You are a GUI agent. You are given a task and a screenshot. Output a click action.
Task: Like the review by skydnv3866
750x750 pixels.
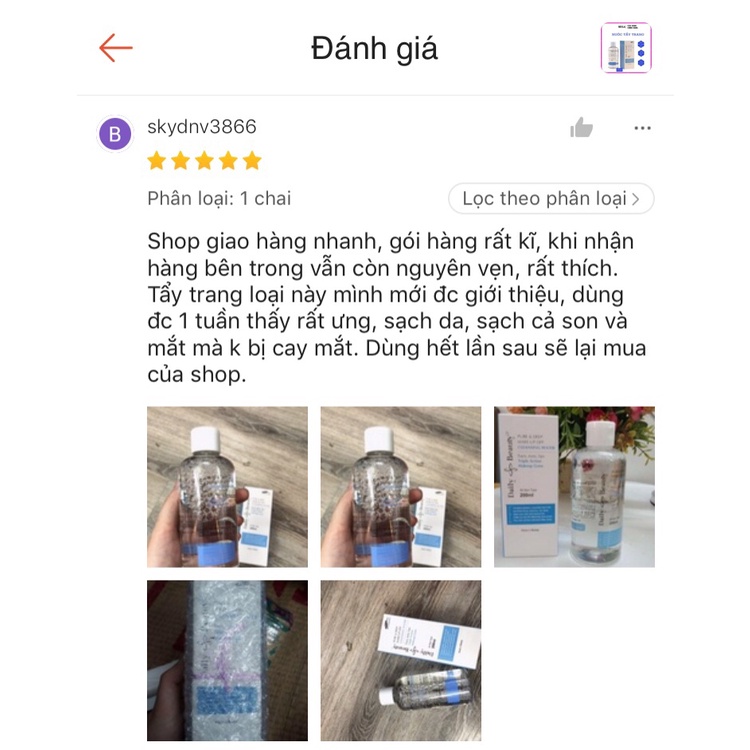click(x=581, y=127)
